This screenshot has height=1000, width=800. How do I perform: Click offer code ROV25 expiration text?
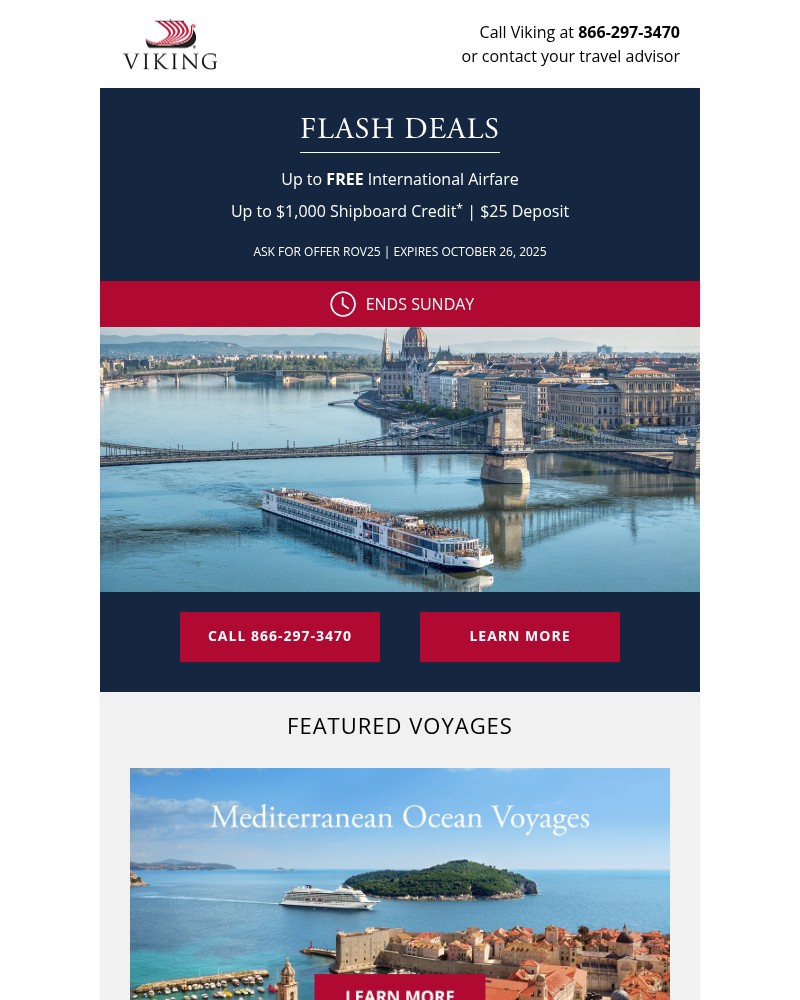[x=400, y=251]
